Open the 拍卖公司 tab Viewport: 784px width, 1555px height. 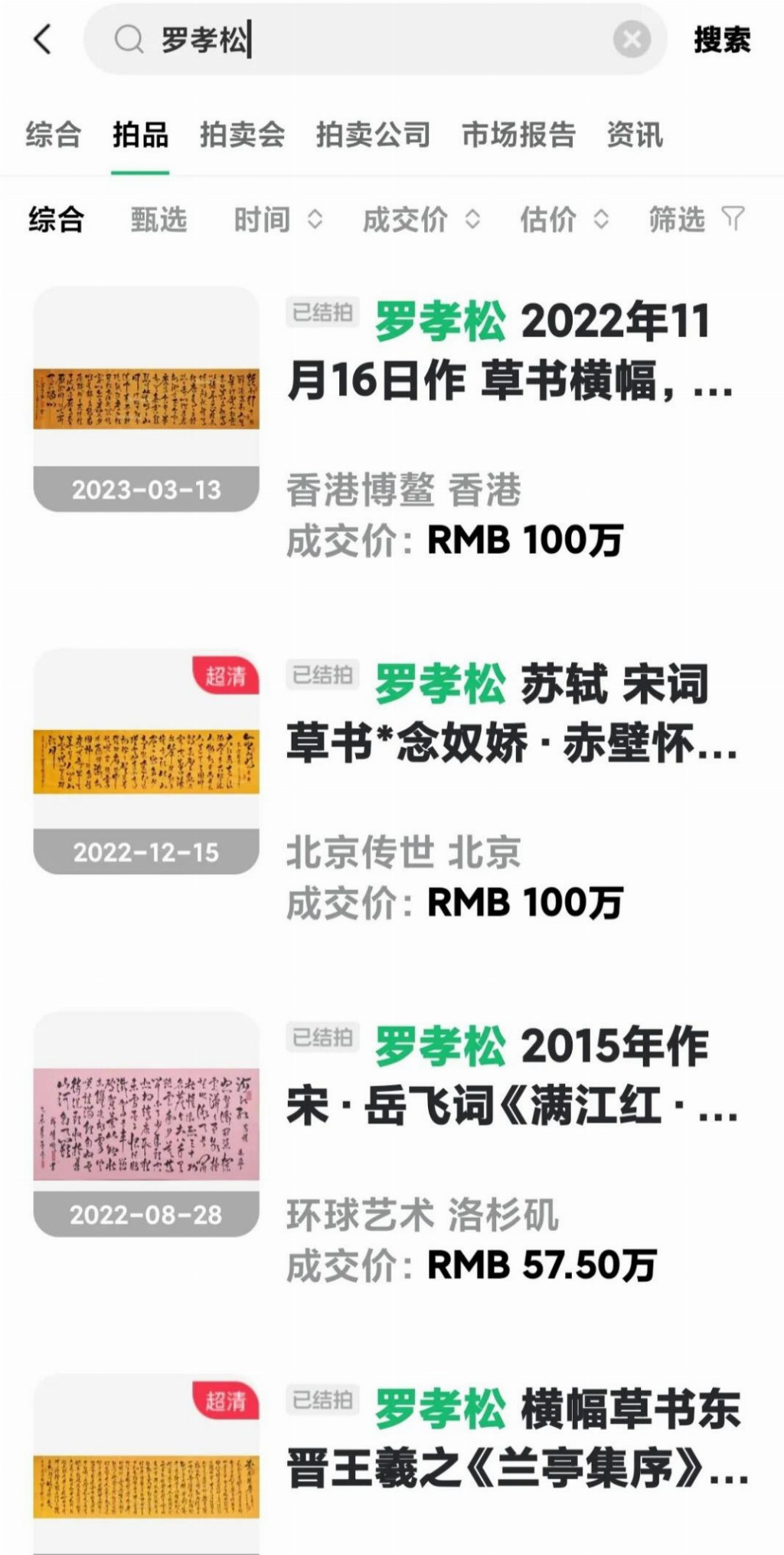click(373, 135)
